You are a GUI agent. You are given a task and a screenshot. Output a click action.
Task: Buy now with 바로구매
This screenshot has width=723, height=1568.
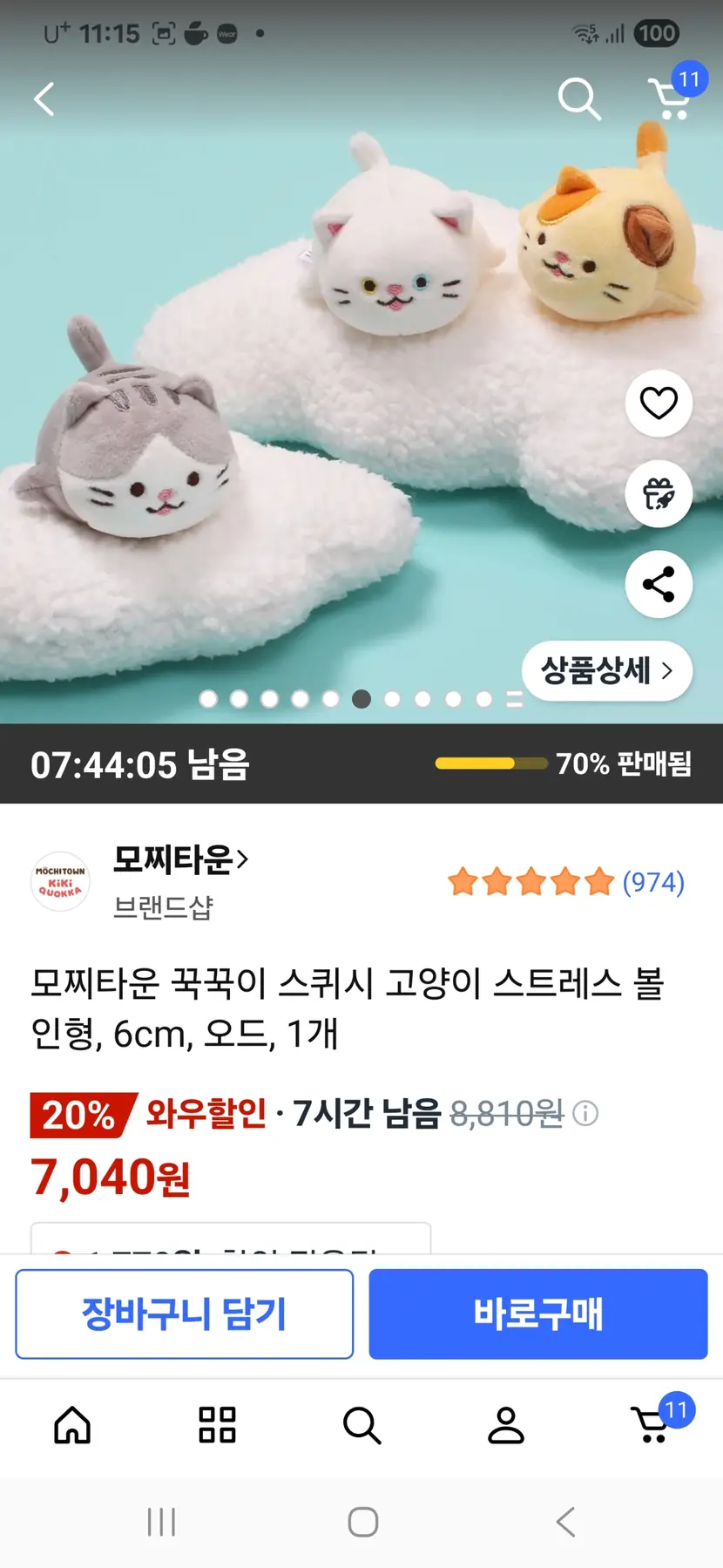(x=537, y=1313)
